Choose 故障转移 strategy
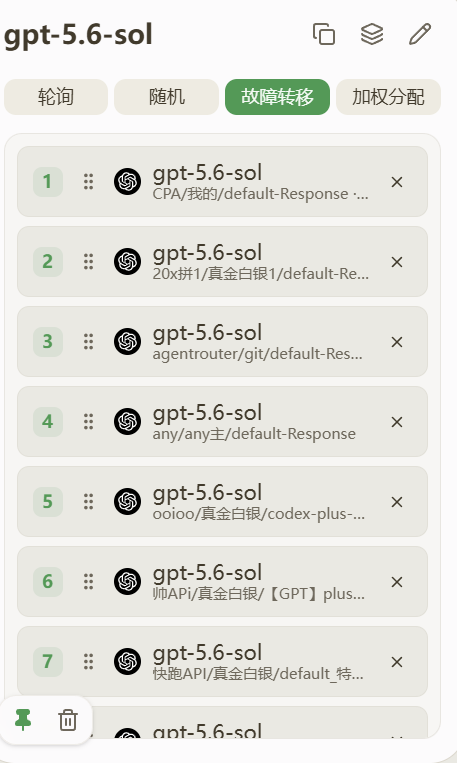The width and height of the screenshot is (457, 763). (277, 97)
